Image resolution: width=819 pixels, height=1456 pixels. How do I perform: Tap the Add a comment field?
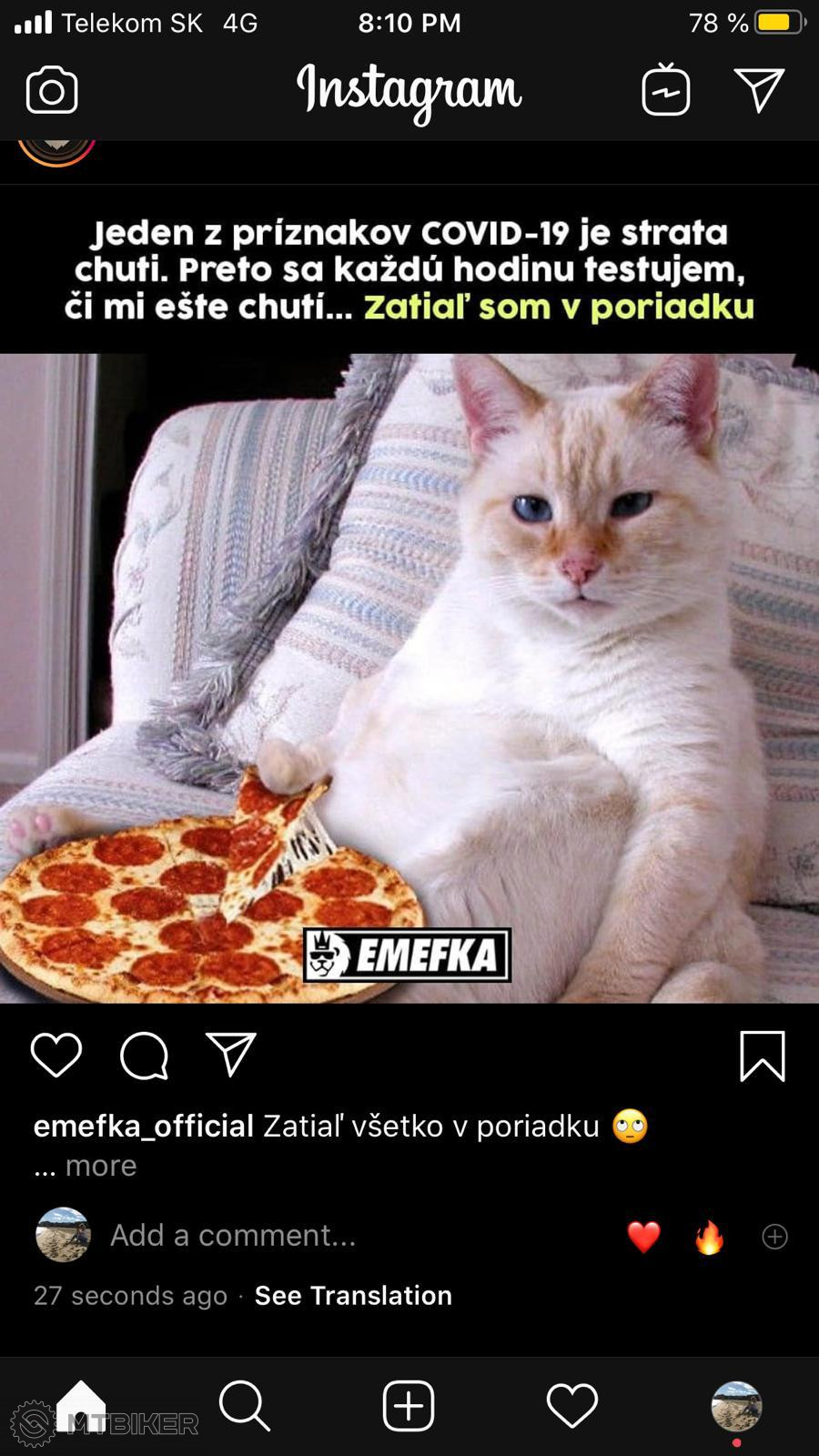(233, 1236)
